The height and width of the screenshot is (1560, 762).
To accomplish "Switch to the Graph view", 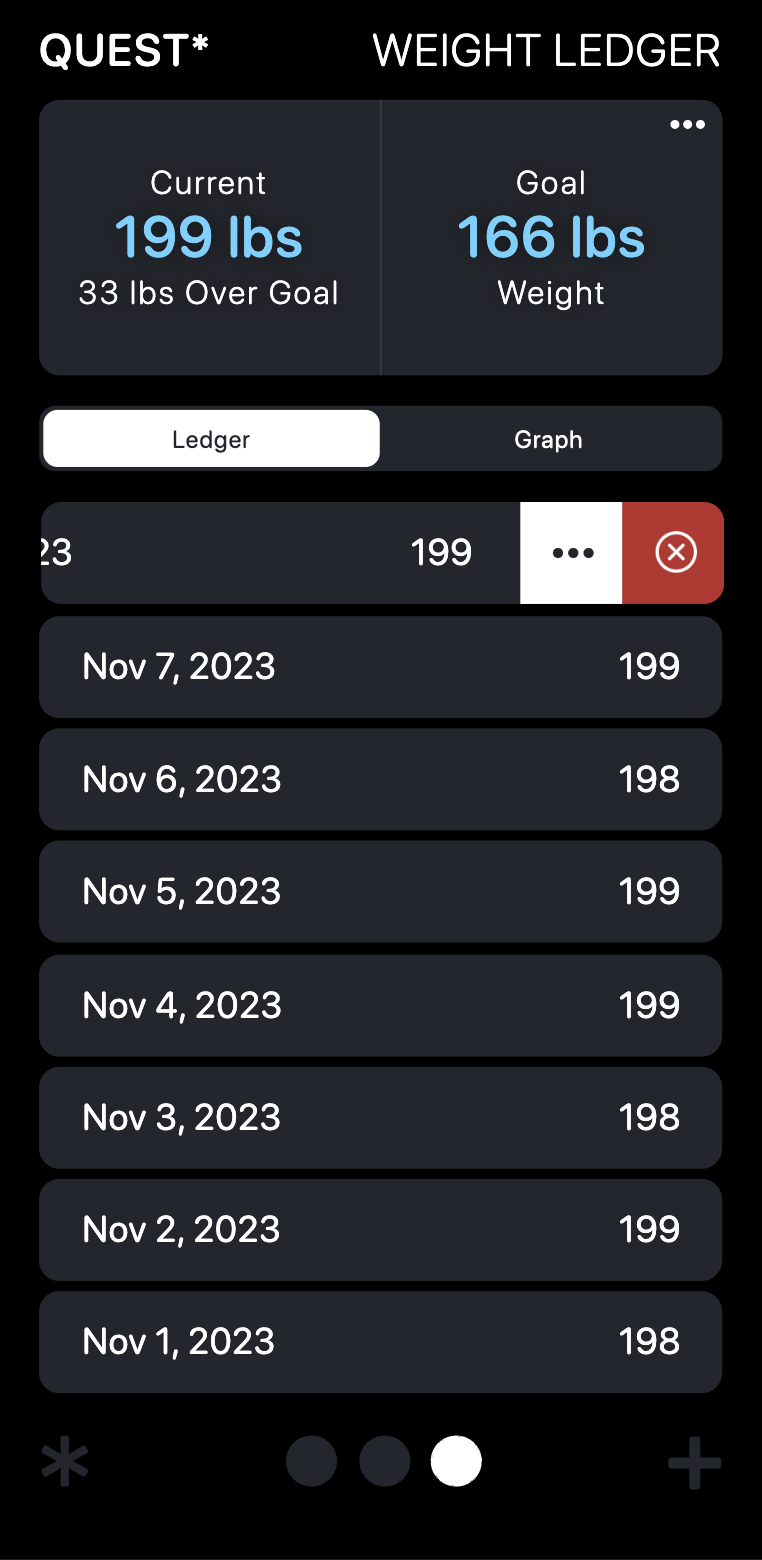I will 548,439.
